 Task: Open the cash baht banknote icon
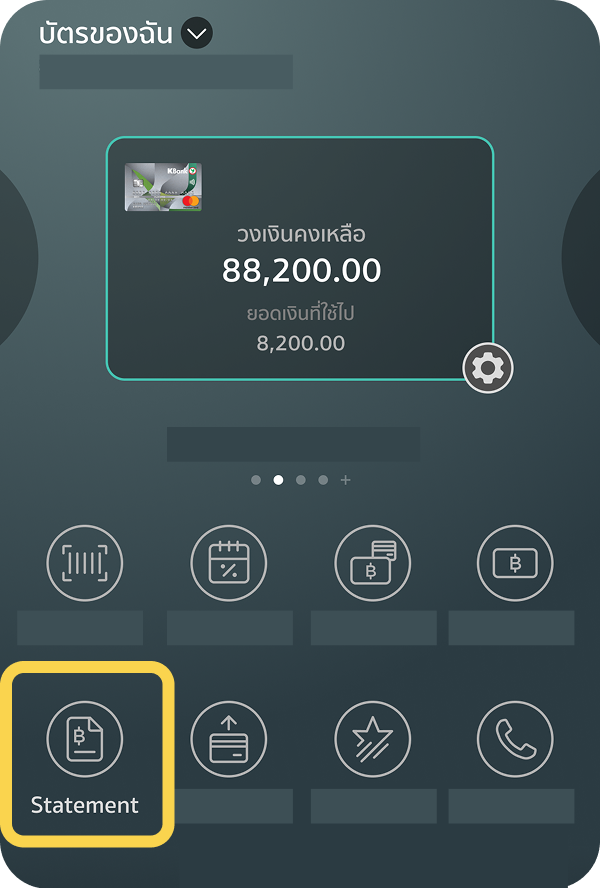[x=515, y=563]
